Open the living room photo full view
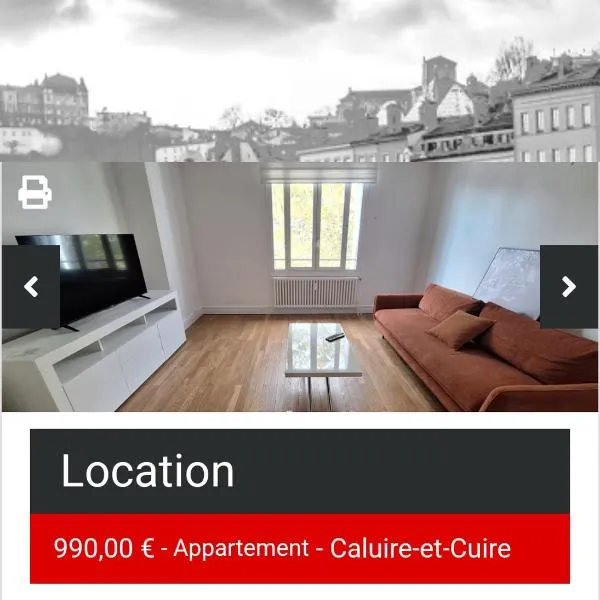The height and width of the screenshot is (600, 600). [x=300, y=300]
